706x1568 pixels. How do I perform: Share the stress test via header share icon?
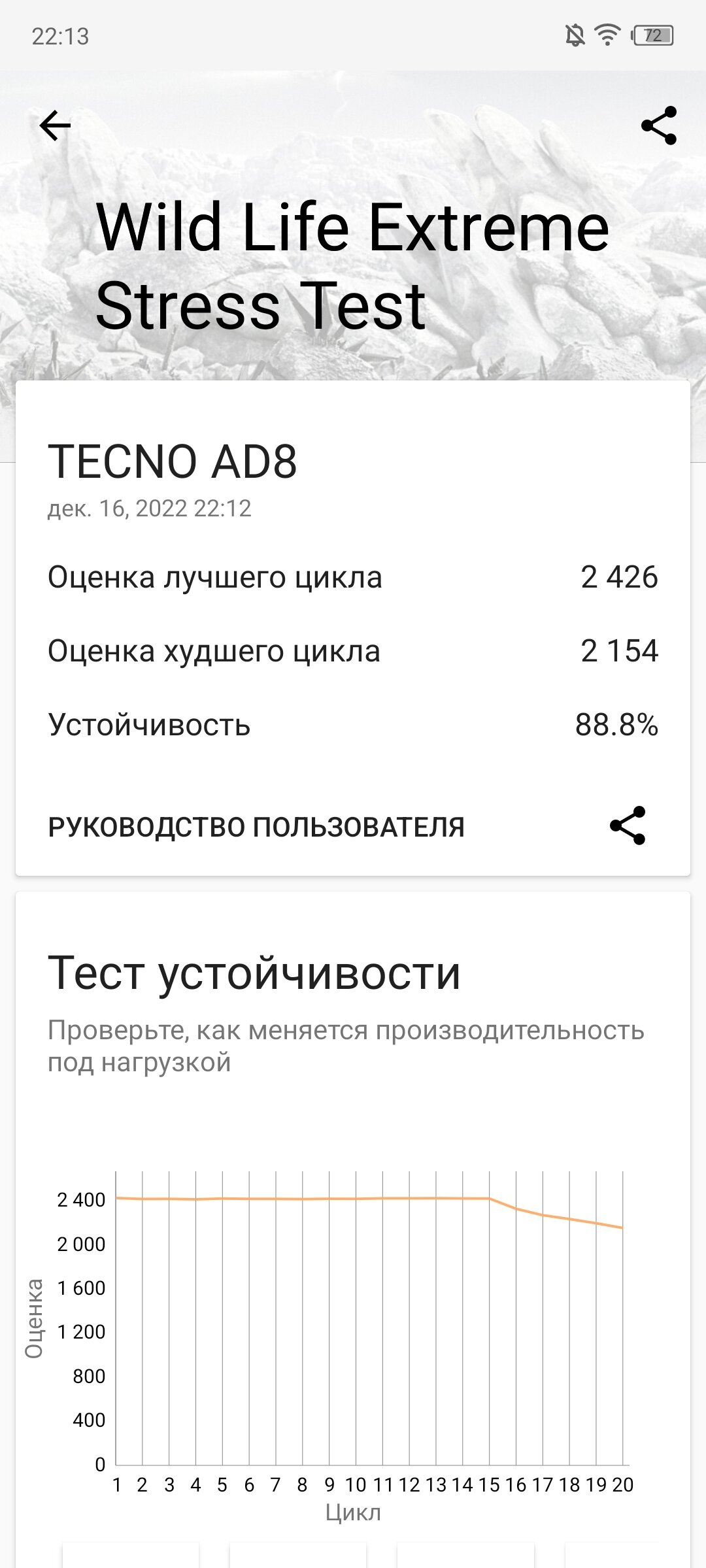coord(658,125)
